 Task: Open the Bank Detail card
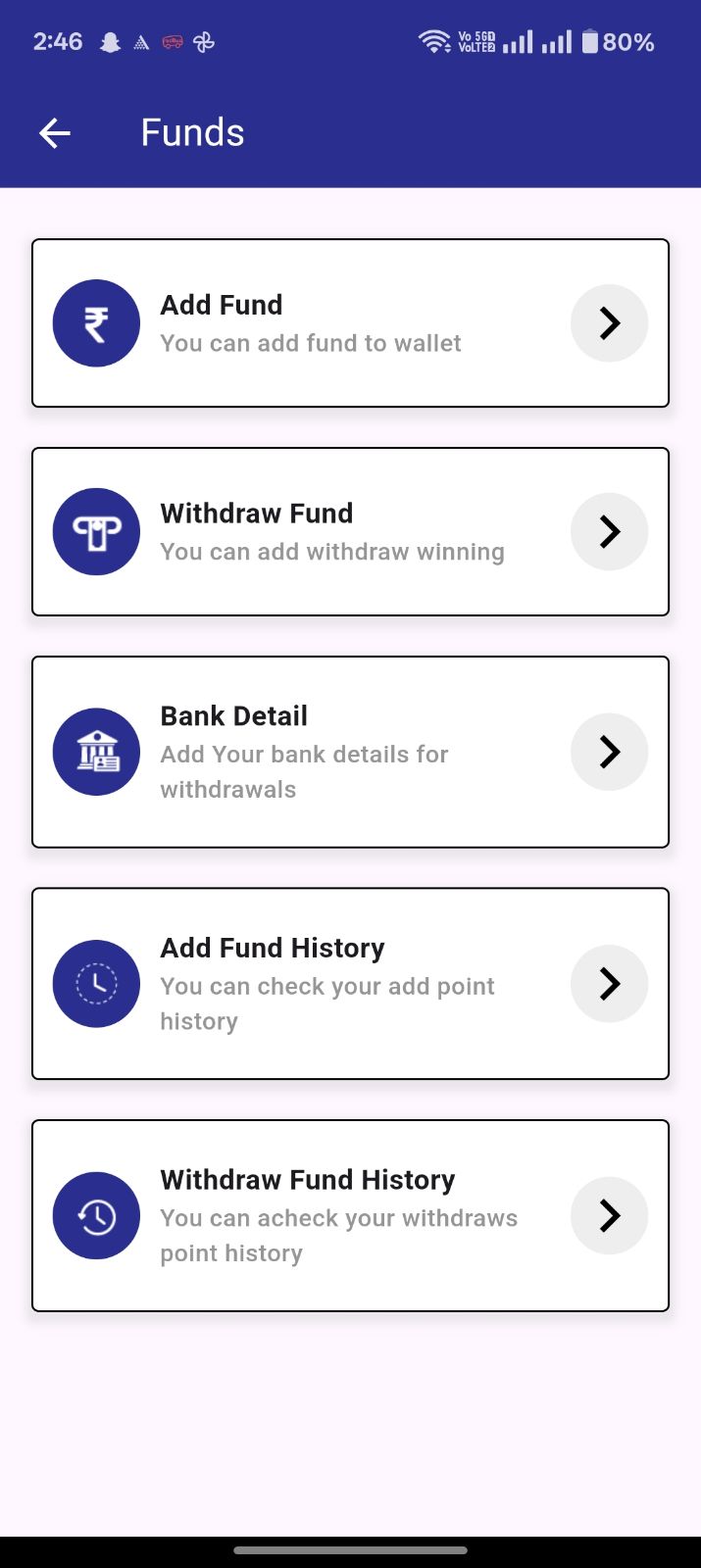(350, 752)
